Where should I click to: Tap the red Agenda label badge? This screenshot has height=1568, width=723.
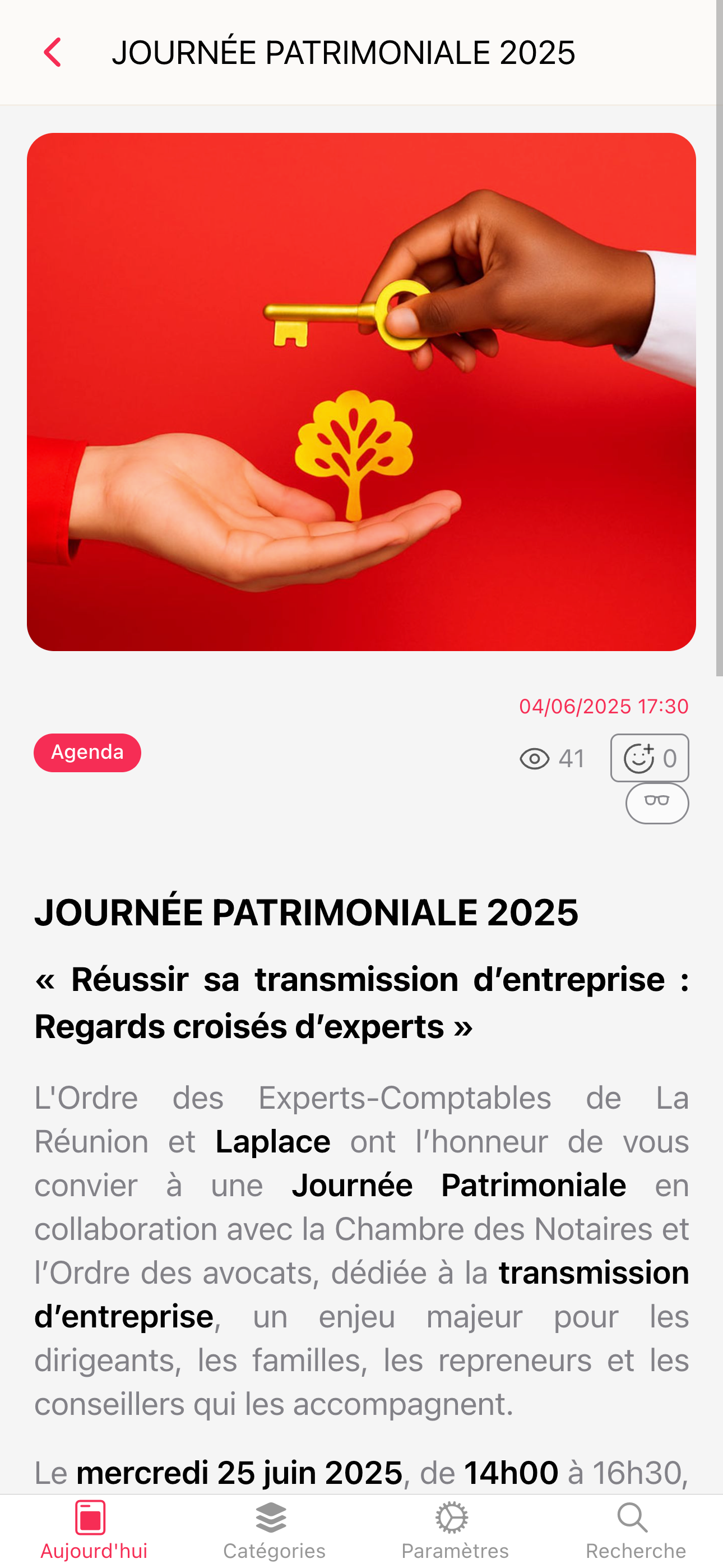(87, 753)
